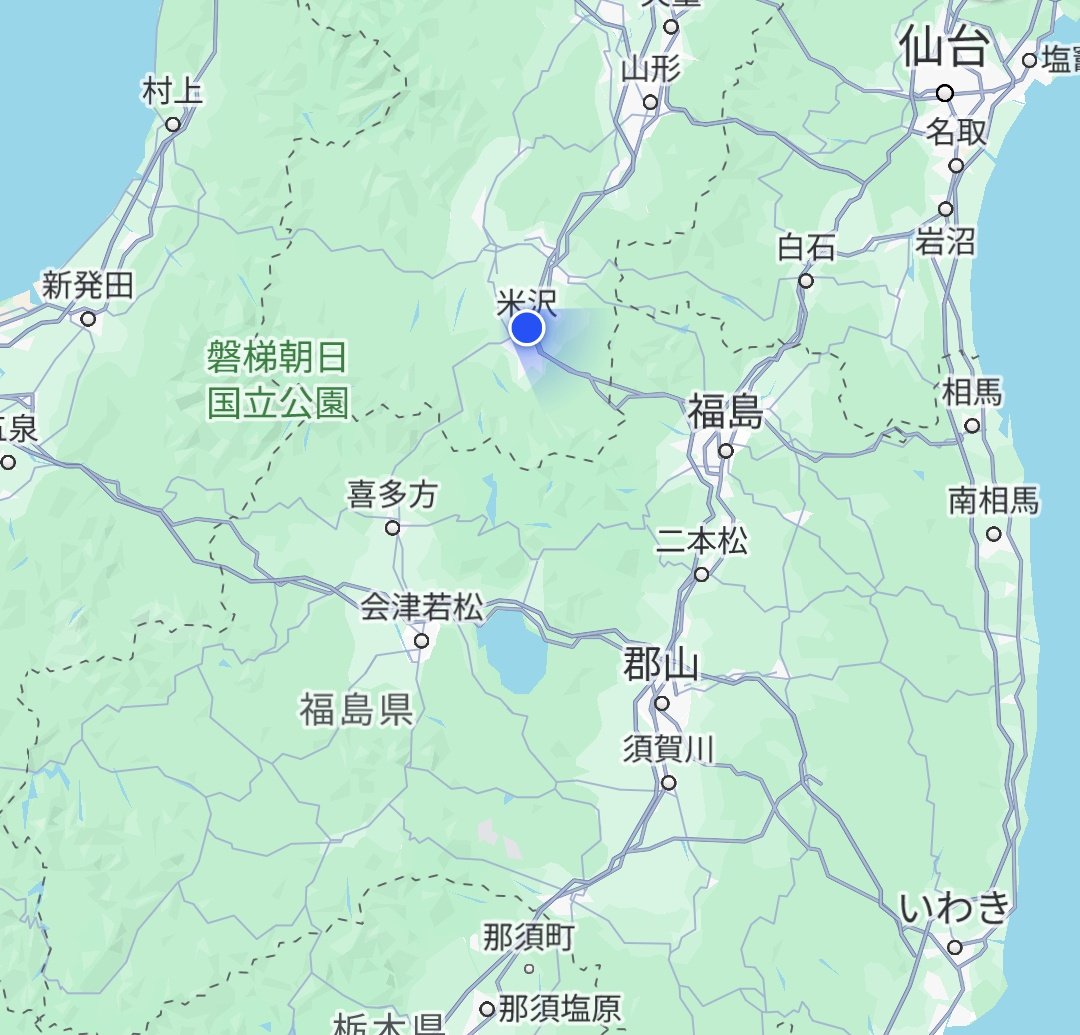
Task: Select the 会津若松 city marker
Action: coord(422,640)
